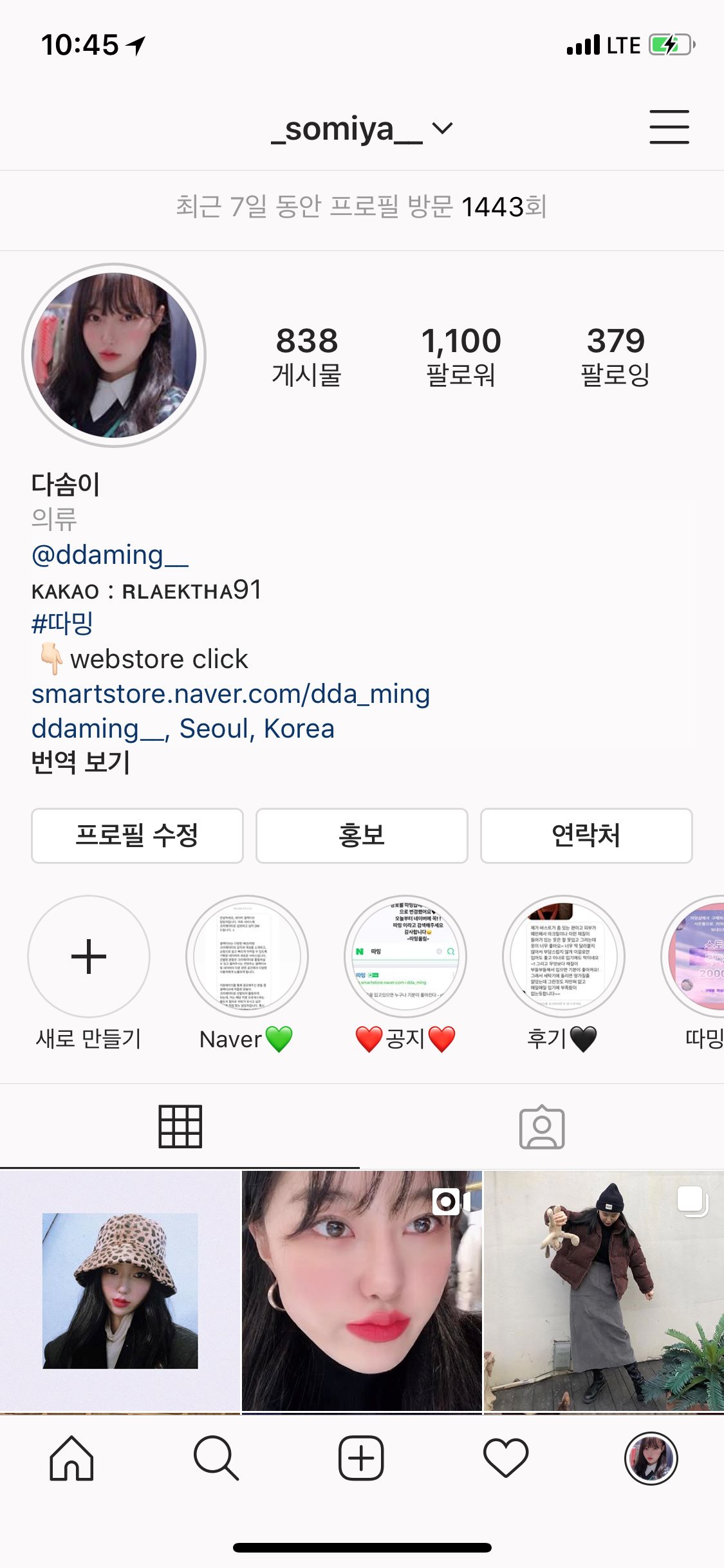Open the #따밍 hashtag
The height and width of the screenshot is (1568, 724).
62,623
